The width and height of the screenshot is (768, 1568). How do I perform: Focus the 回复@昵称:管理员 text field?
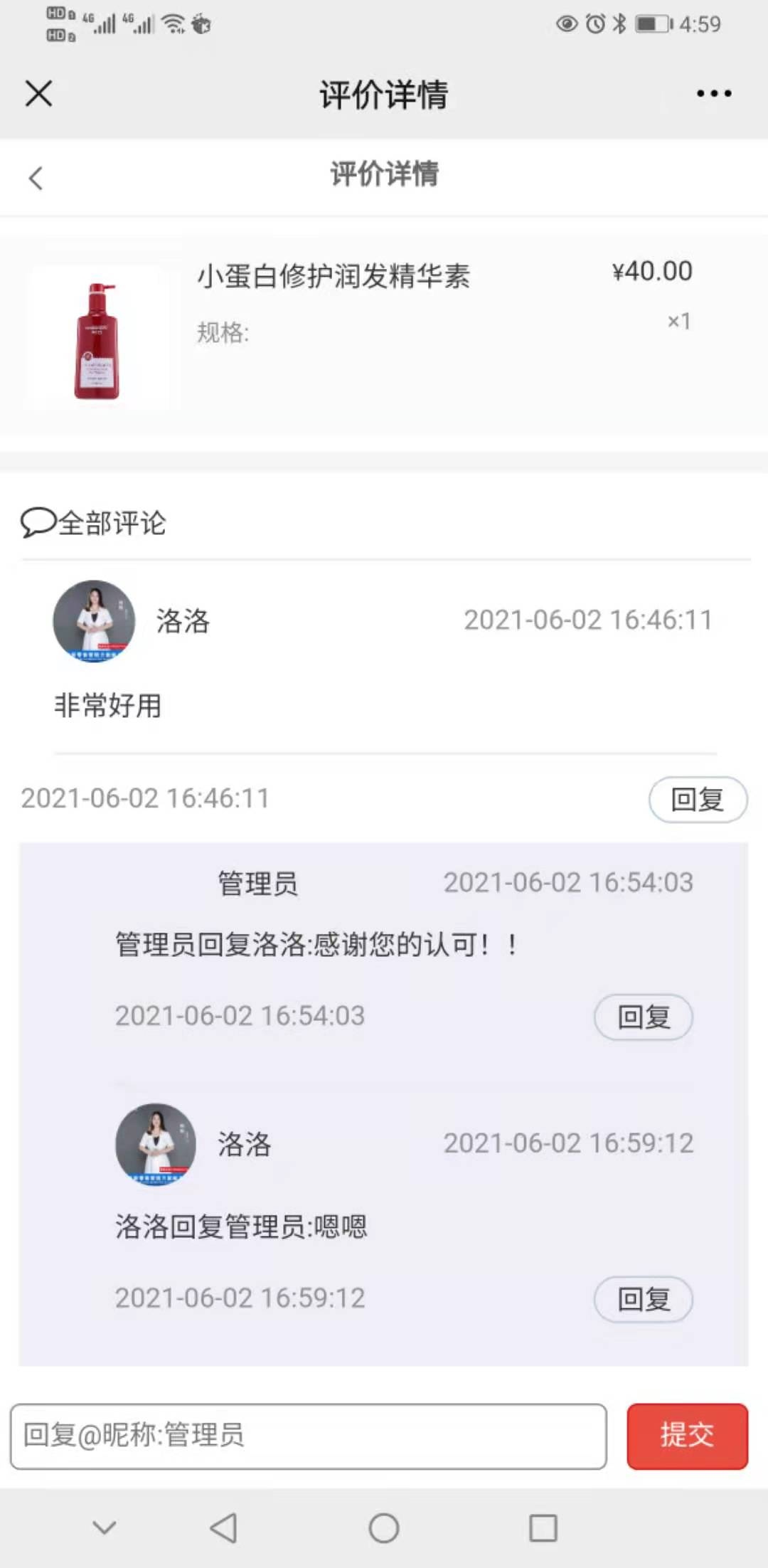click(x=309, y=1436)
